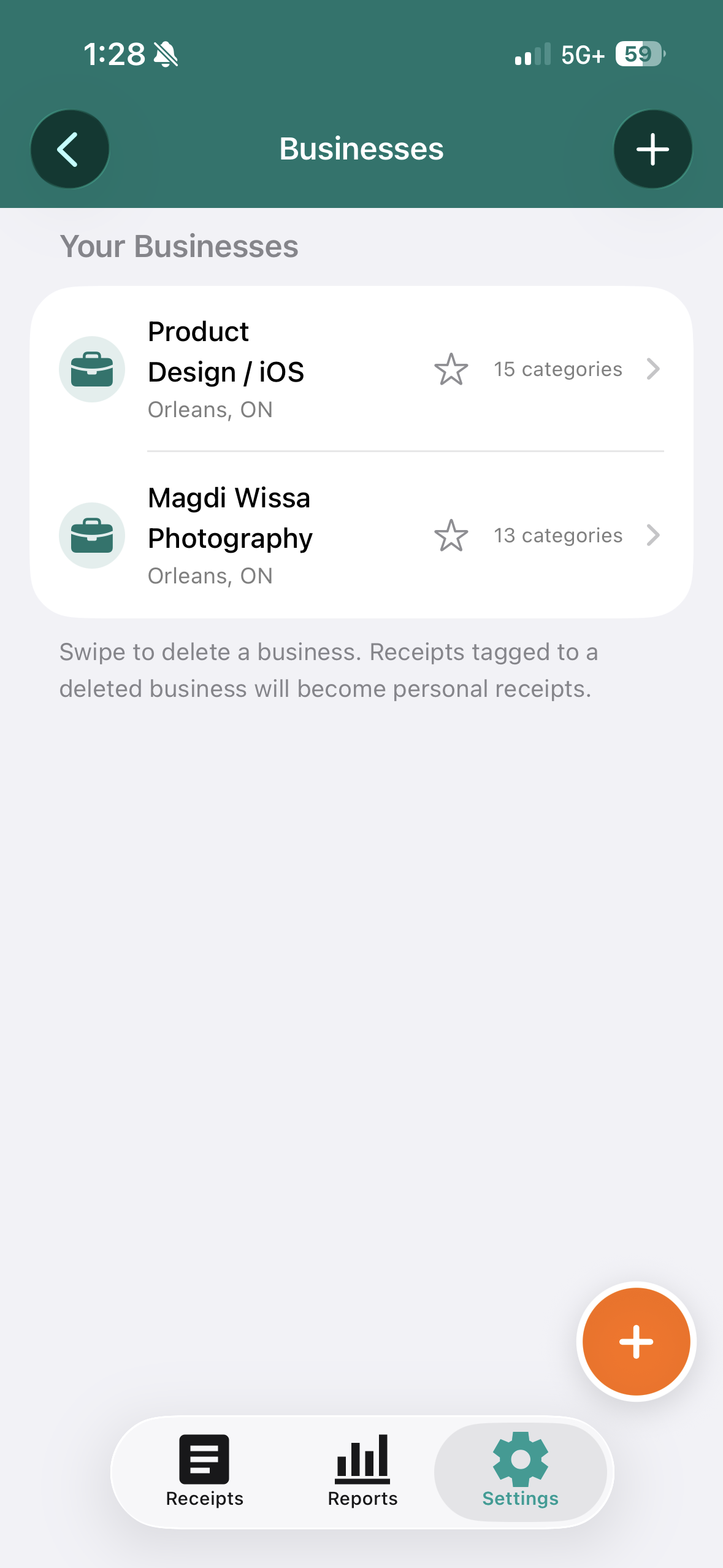Unfavorite the first business by tapping its star

451,369
